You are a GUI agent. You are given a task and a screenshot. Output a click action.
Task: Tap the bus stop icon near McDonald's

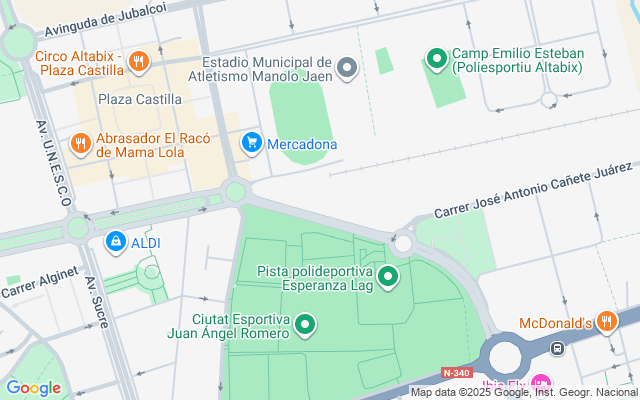[558, 348]
